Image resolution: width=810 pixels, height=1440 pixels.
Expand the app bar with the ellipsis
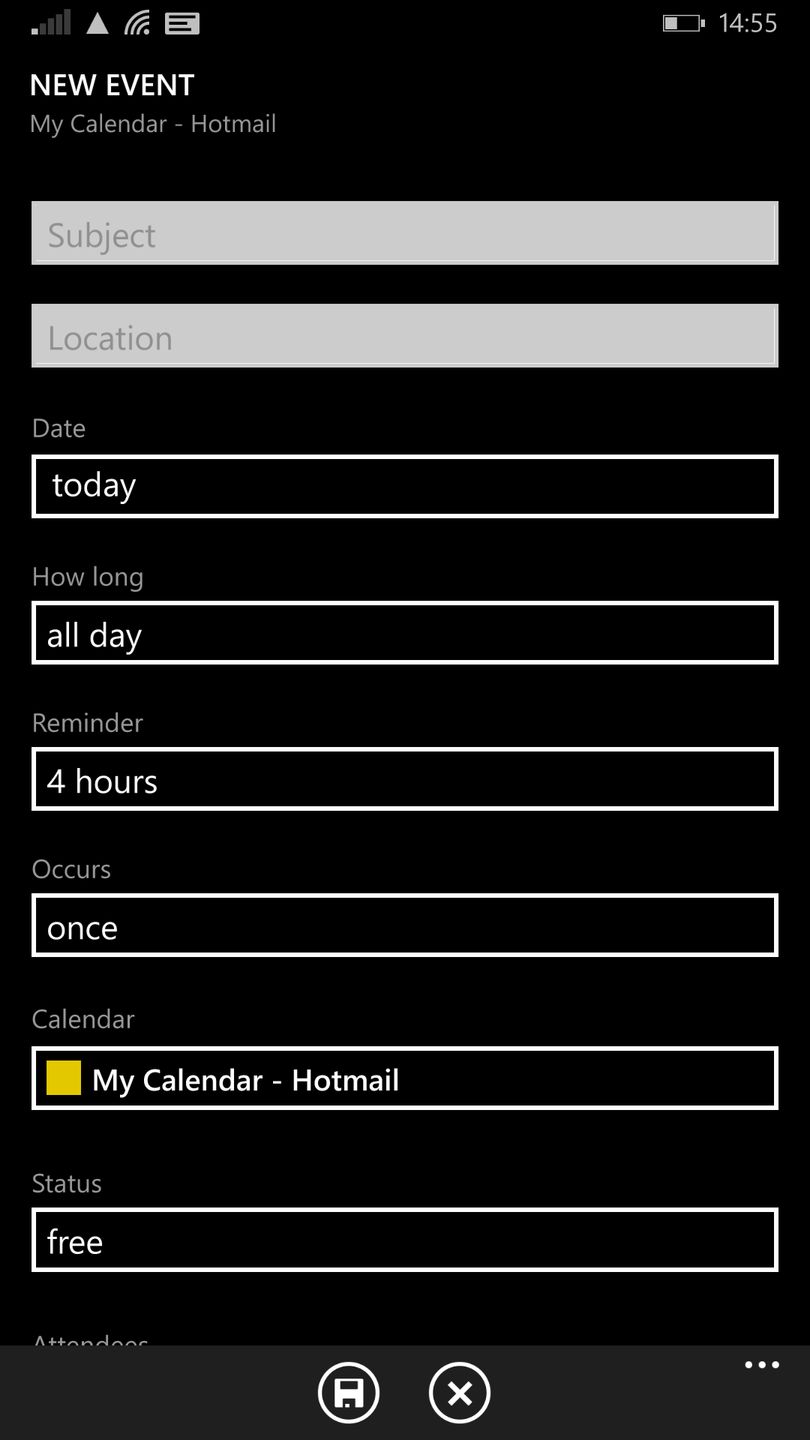click(x=761, y=1364)
